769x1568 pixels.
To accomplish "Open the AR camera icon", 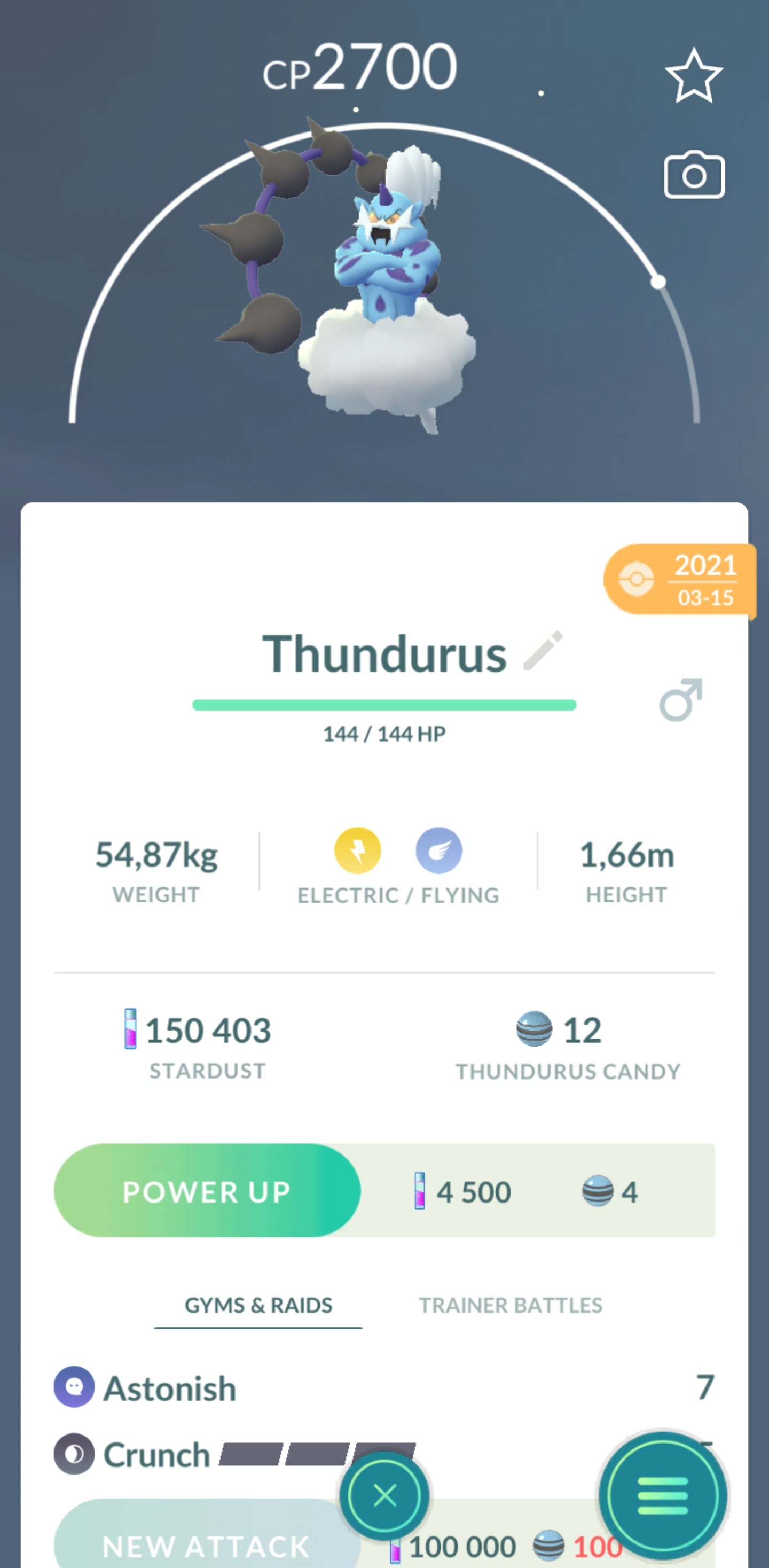I will pos(694,175).
